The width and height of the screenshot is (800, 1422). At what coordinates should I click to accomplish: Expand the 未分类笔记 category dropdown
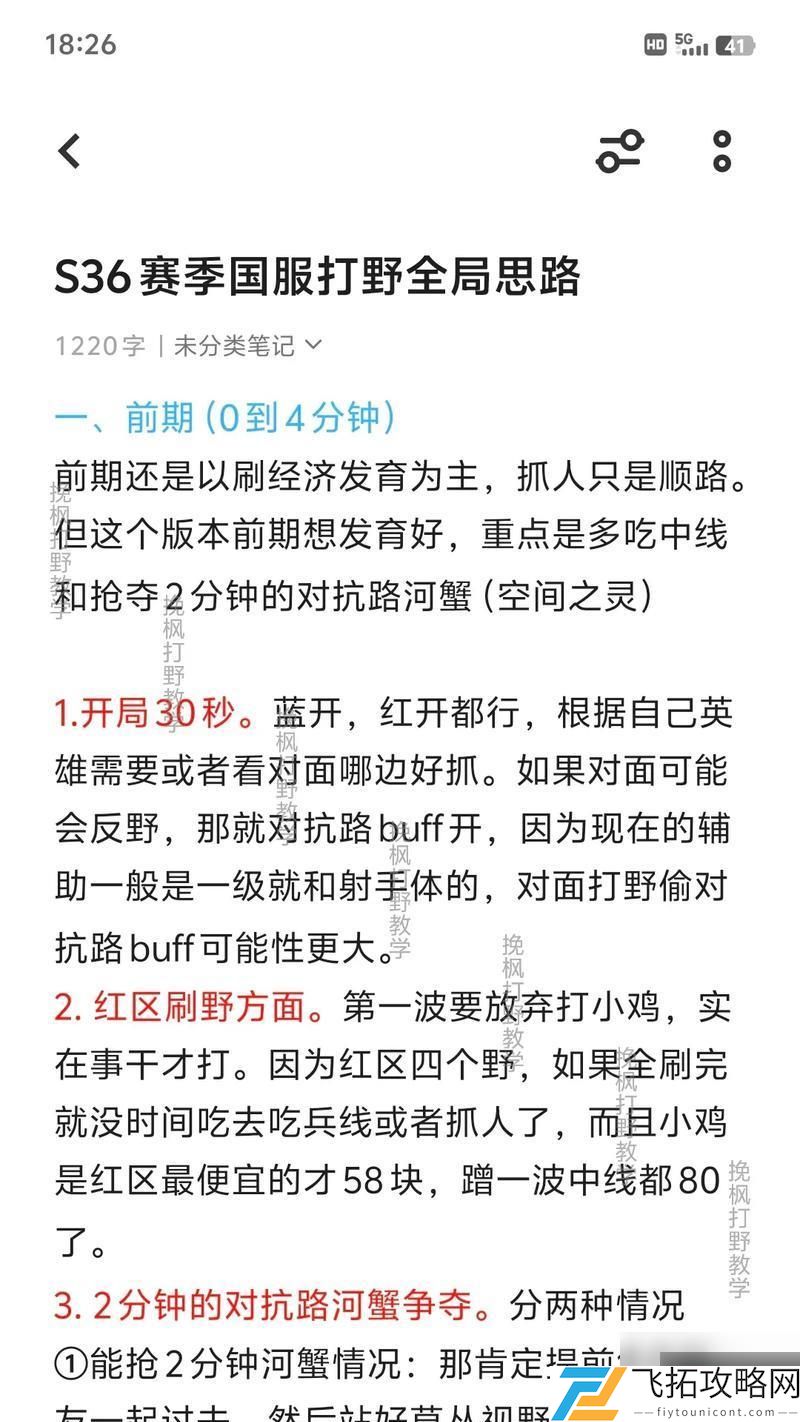[x=248, y=346]
